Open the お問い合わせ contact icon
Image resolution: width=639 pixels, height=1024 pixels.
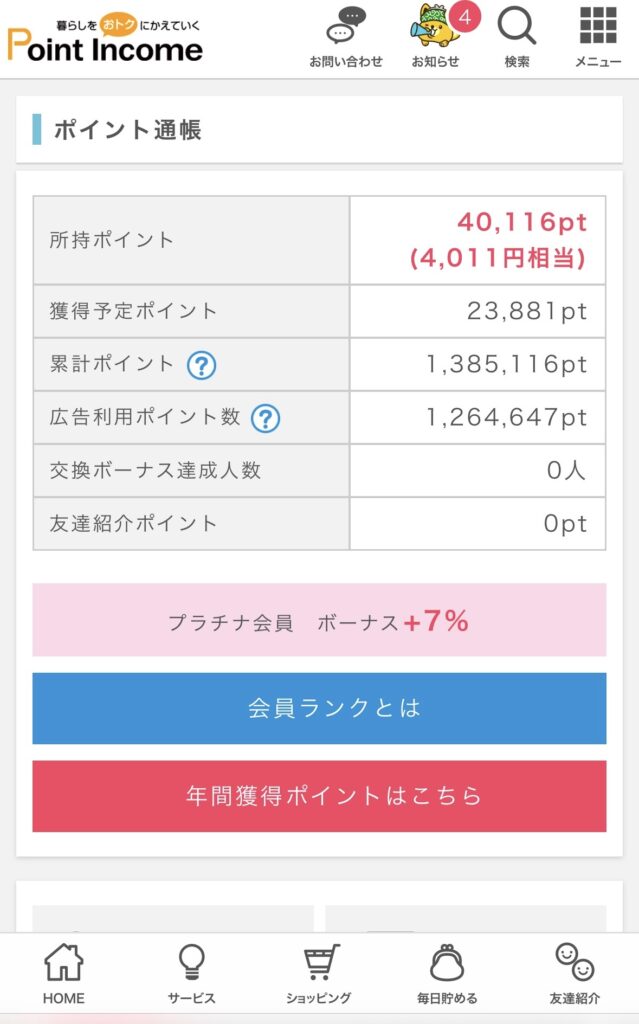coord(346,37)
